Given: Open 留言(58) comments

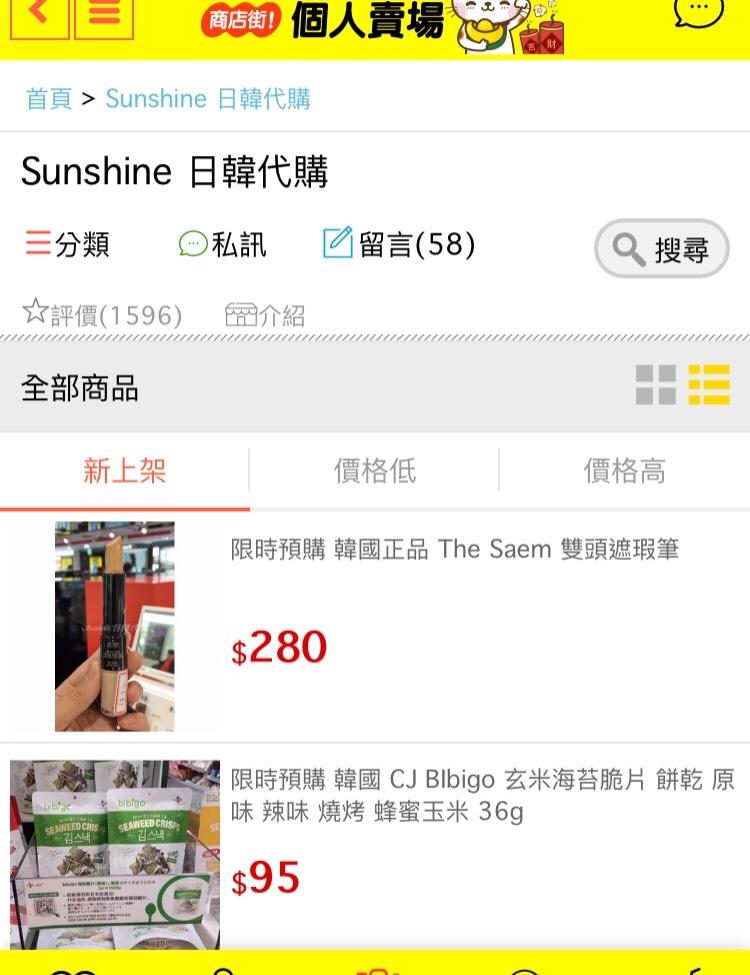Looking at the screenshot, I should (399, 244).
